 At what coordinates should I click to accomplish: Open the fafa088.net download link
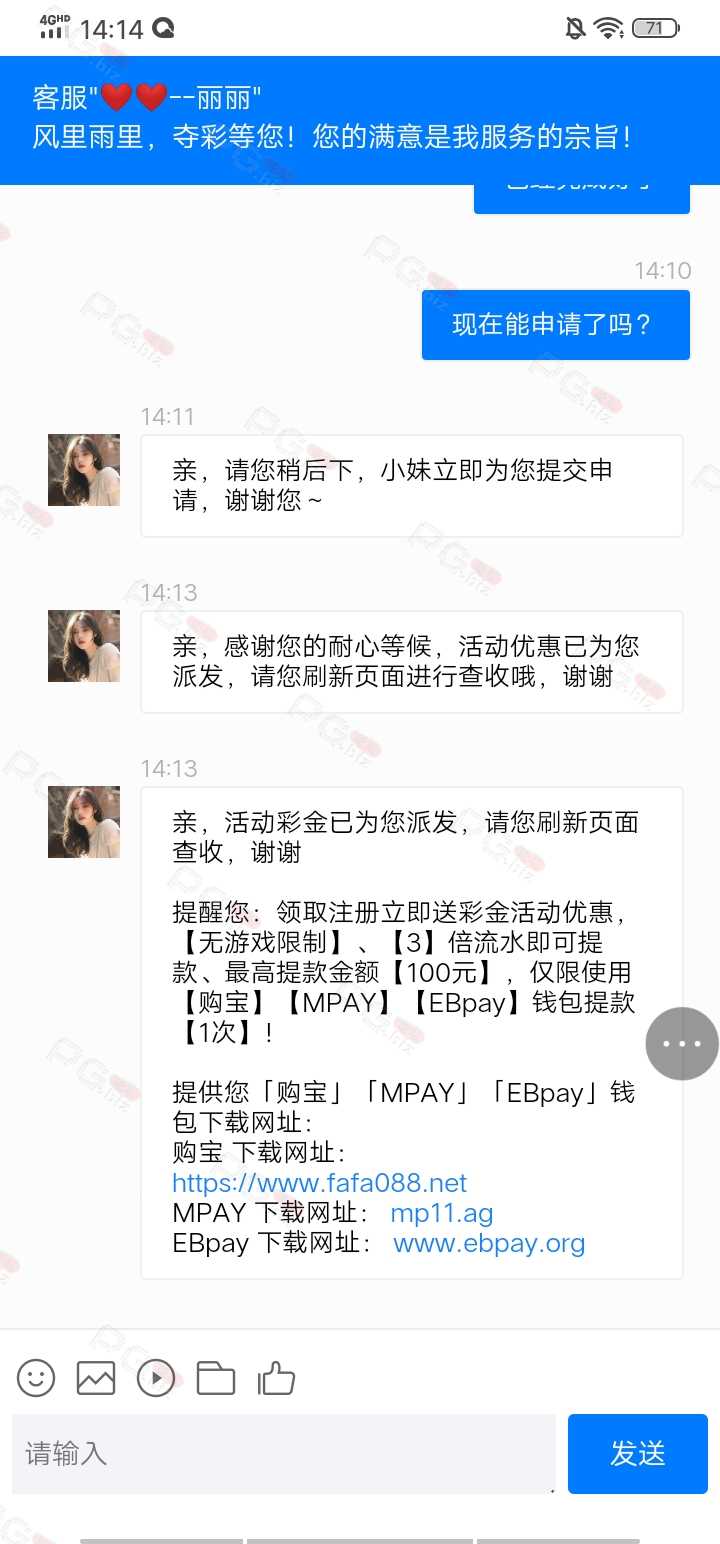click(x=319, y=1183)
